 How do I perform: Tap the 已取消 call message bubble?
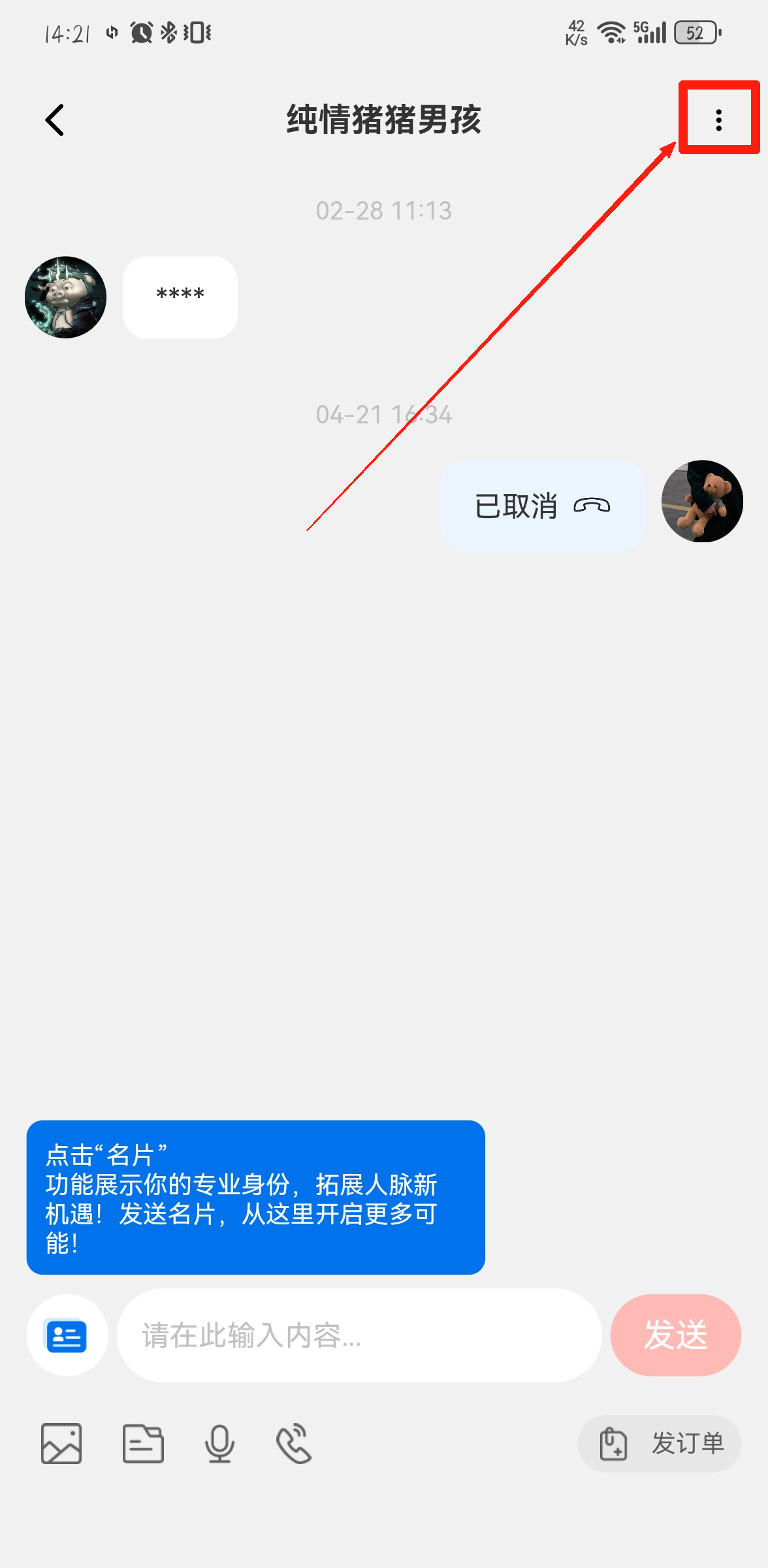[542, 506]
